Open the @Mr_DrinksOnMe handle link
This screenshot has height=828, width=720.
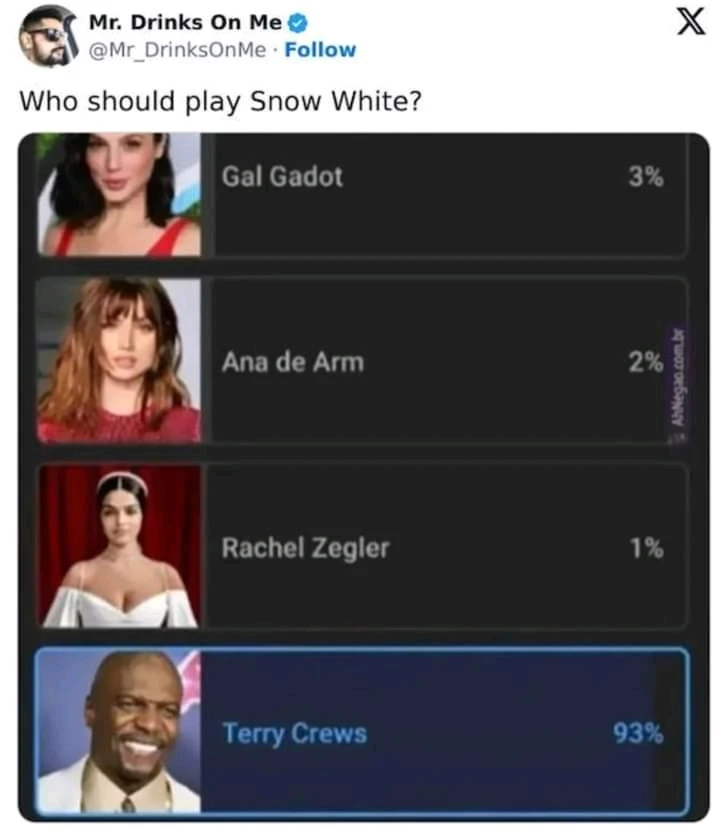[179, 50]
